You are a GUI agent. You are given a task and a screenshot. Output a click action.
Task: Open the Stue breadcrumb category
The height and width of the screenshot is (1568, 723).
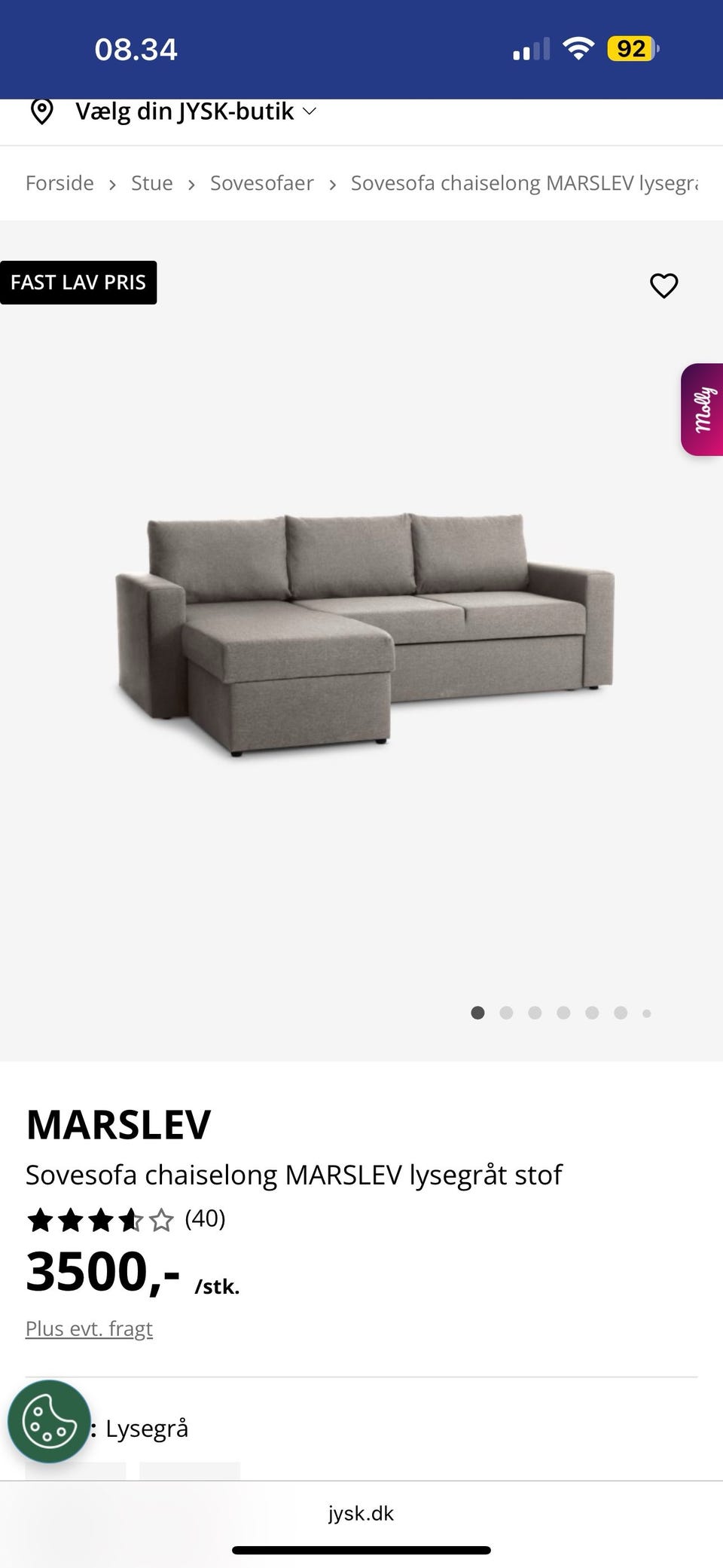click(x=151, y=183)
